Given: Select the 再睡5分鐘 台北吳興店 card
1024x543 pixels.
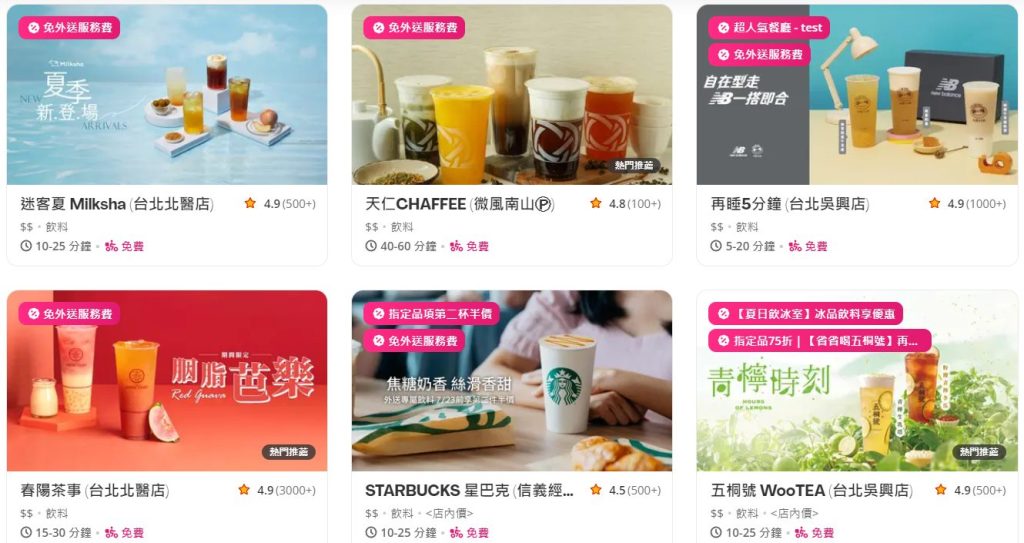Looking at the screenshot, I should point(856,134).
